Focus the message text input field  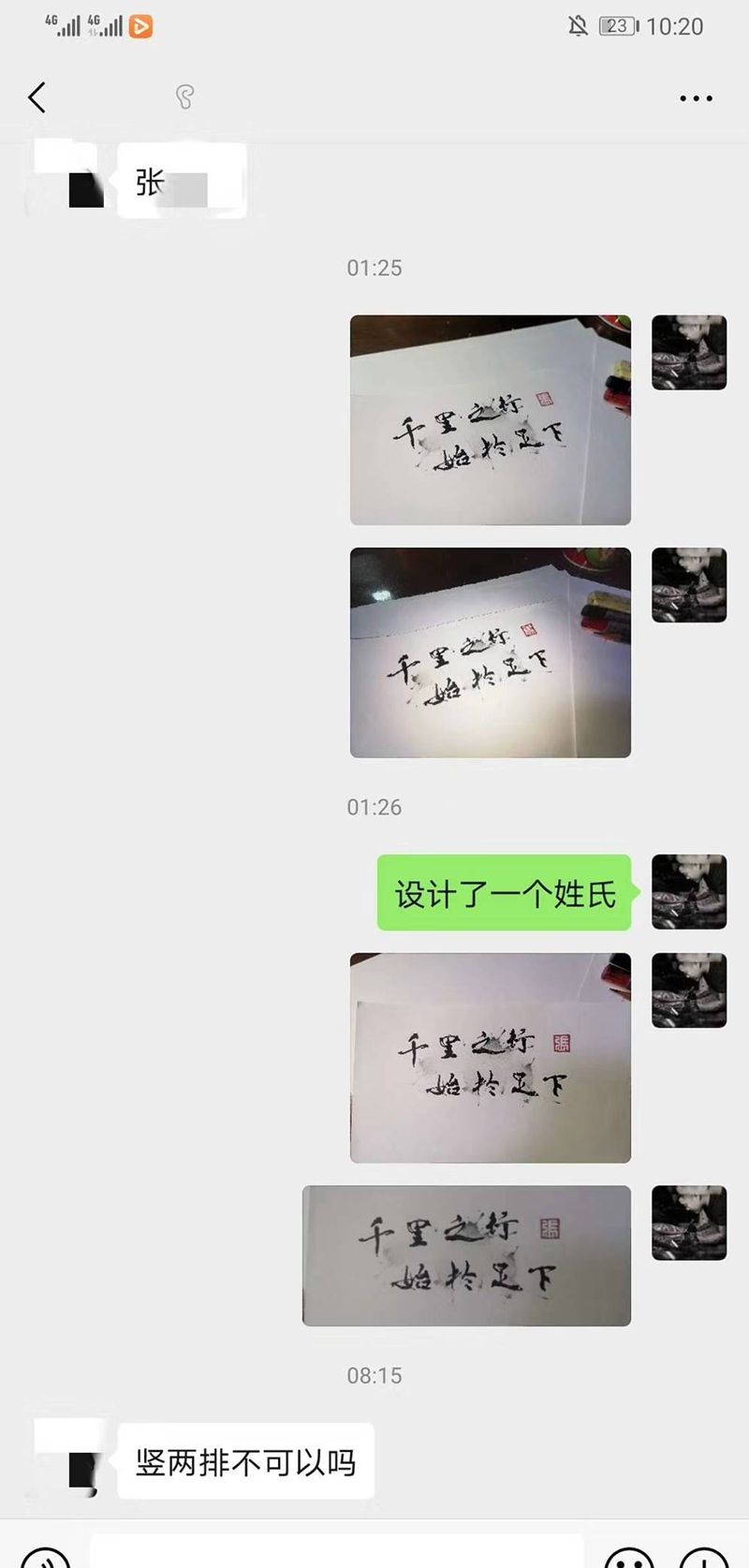tap(337, 1554)
